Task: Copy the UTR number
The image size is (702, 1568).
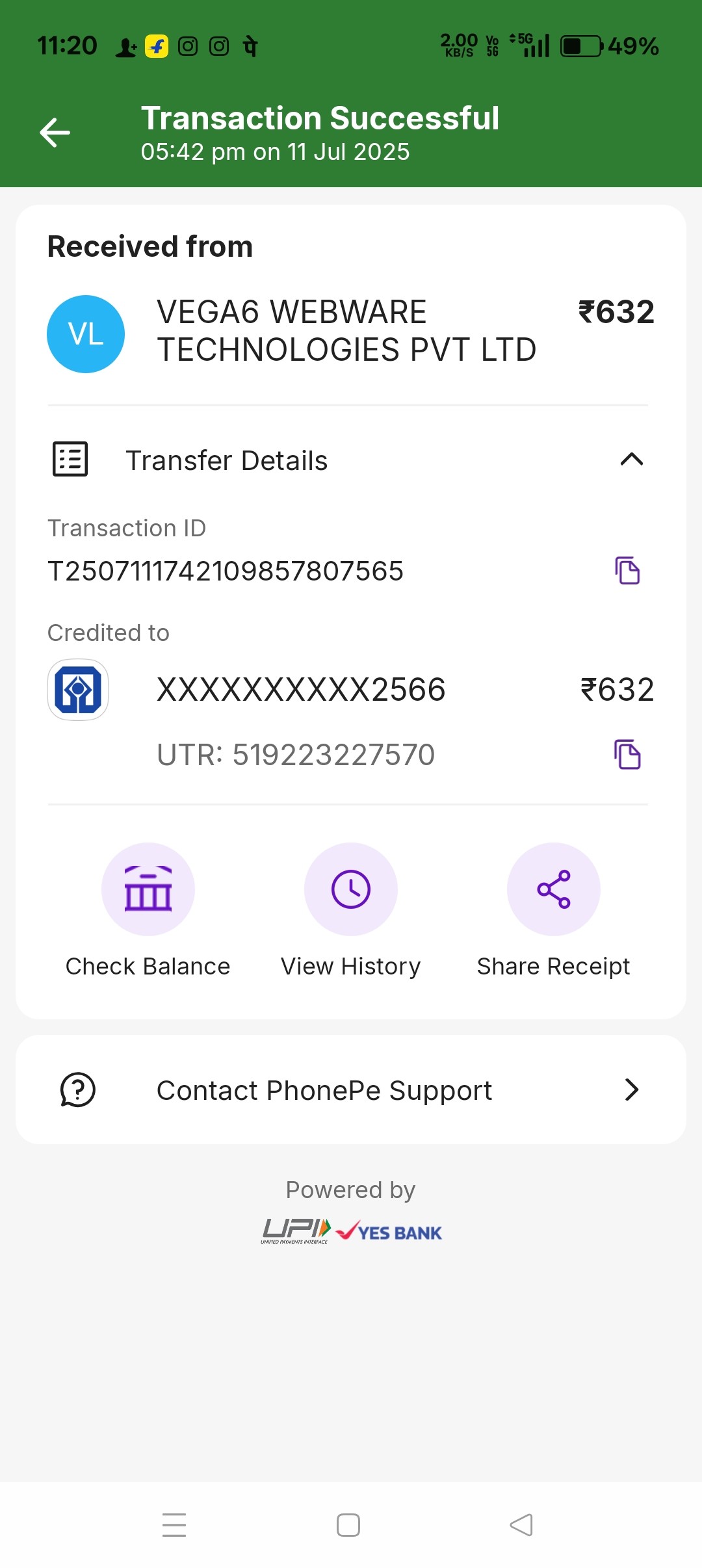Action: click(627, 754)
